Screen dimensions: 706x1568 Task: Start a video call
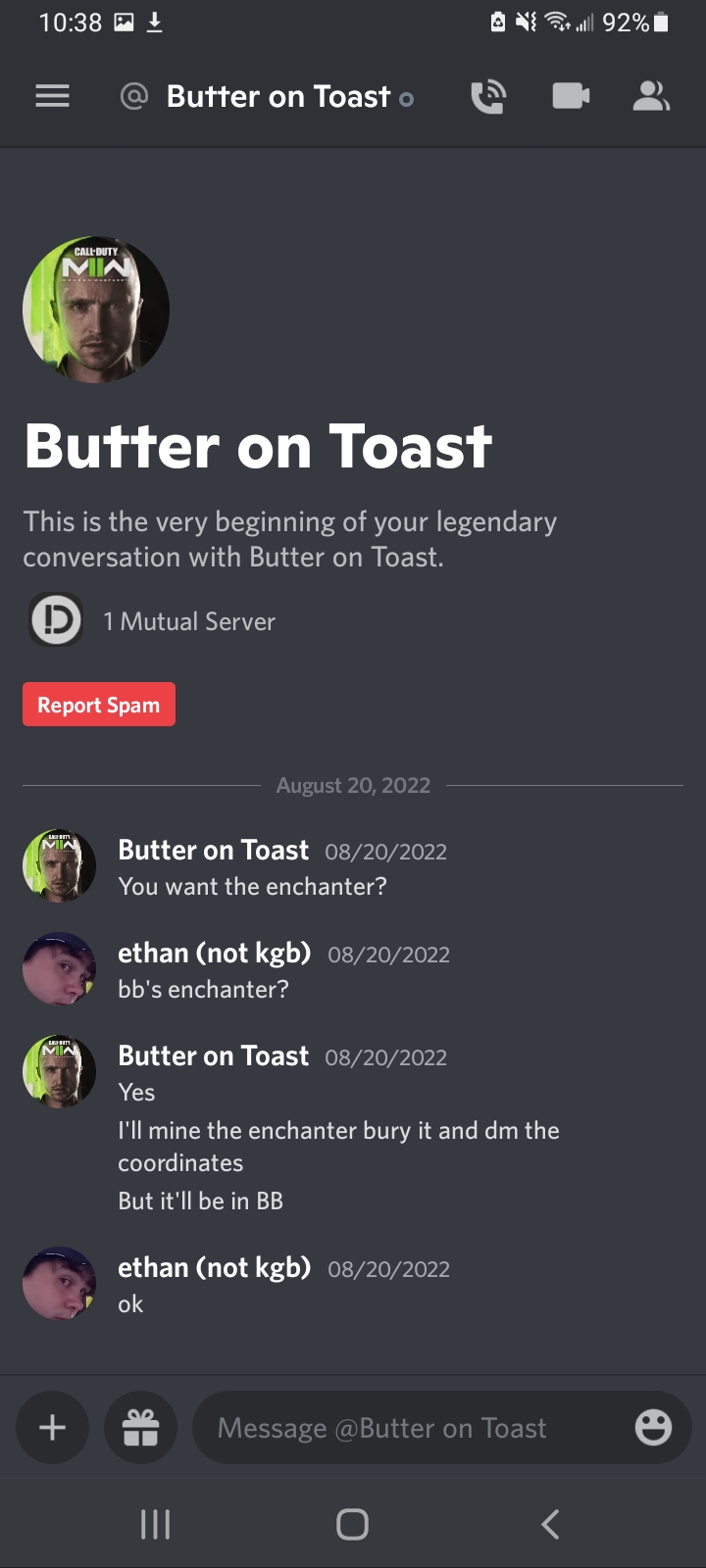pos(571,96)
